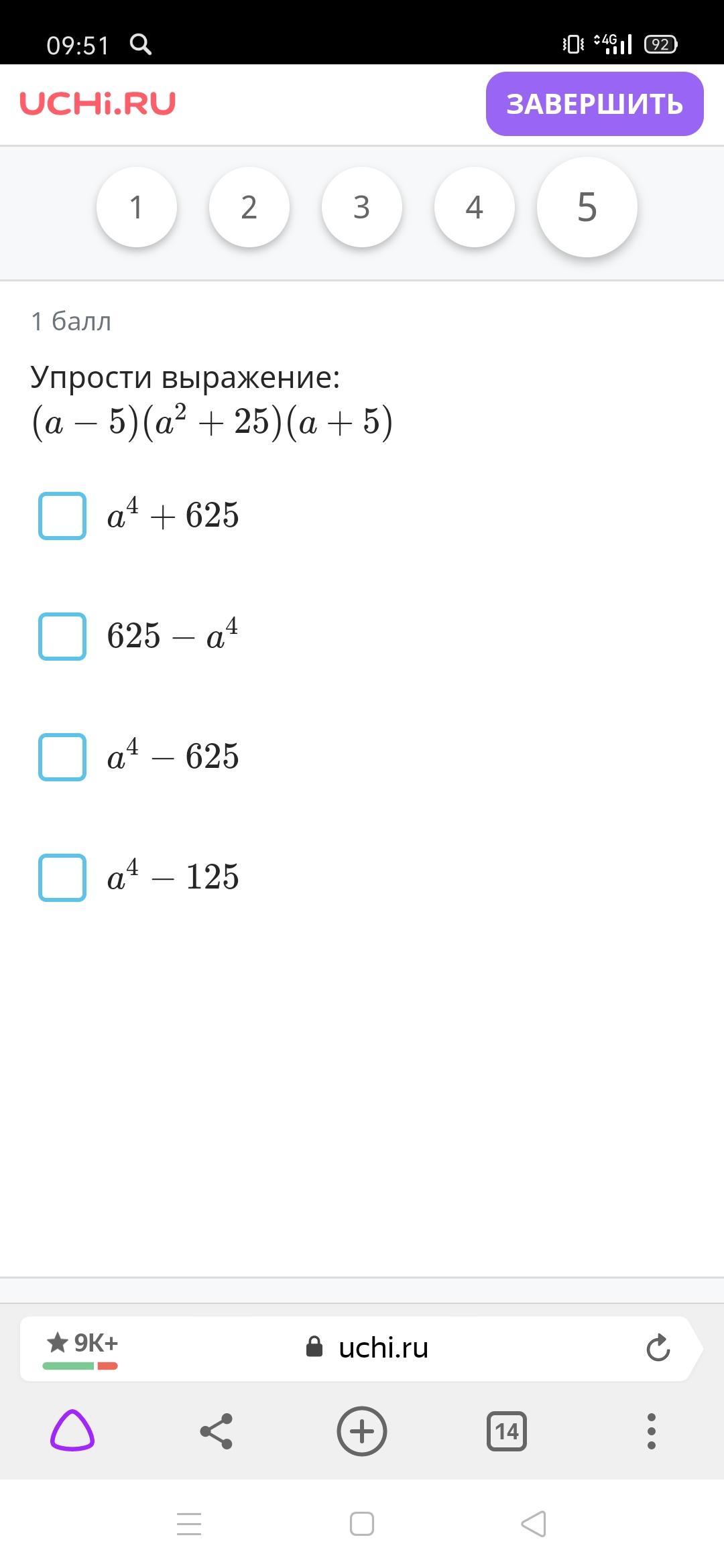This screenshot has width=724, height=1568.
Task: Open a new browser tab
Action: tap(362, 1432)
